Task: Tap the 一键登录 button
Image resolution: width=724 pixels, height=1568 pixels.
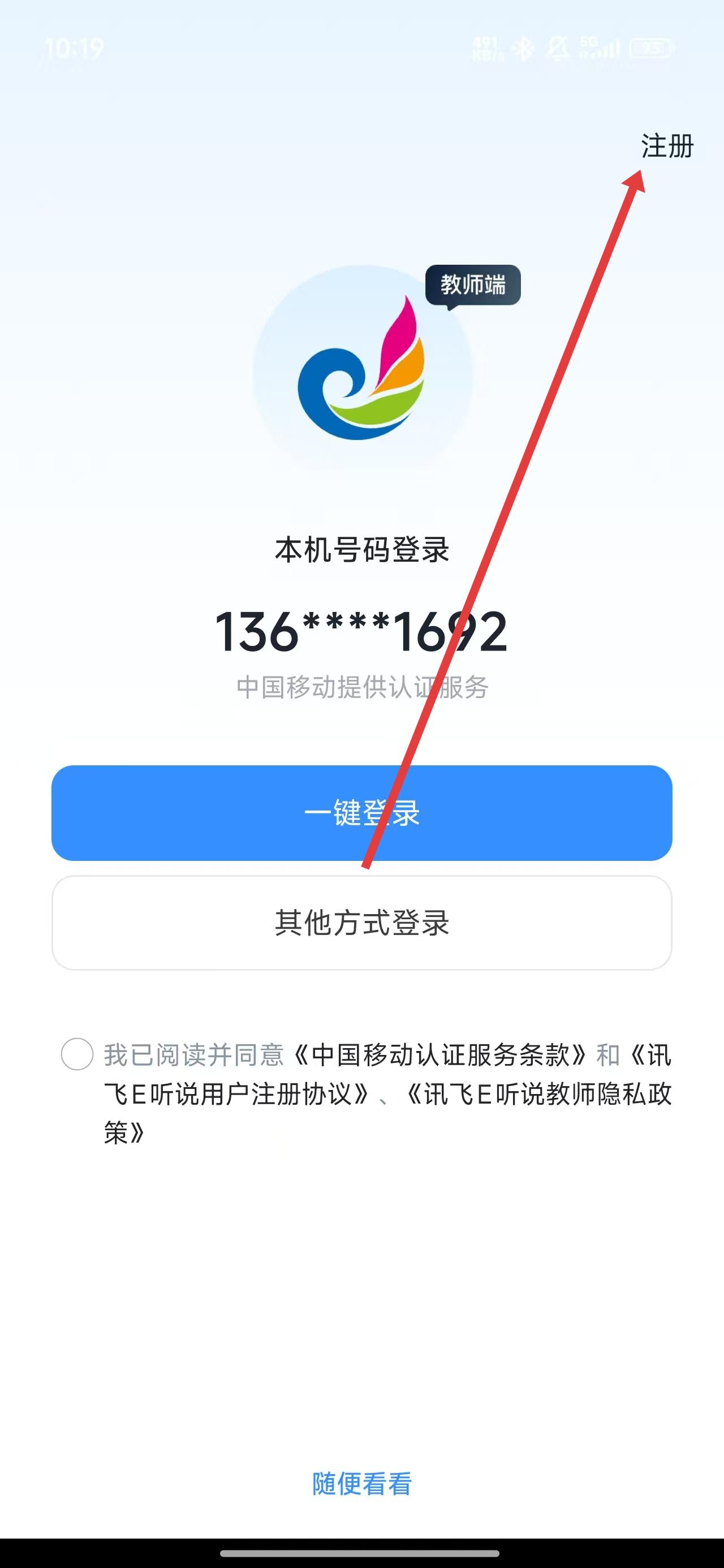Action: click(x=361, y=813)
